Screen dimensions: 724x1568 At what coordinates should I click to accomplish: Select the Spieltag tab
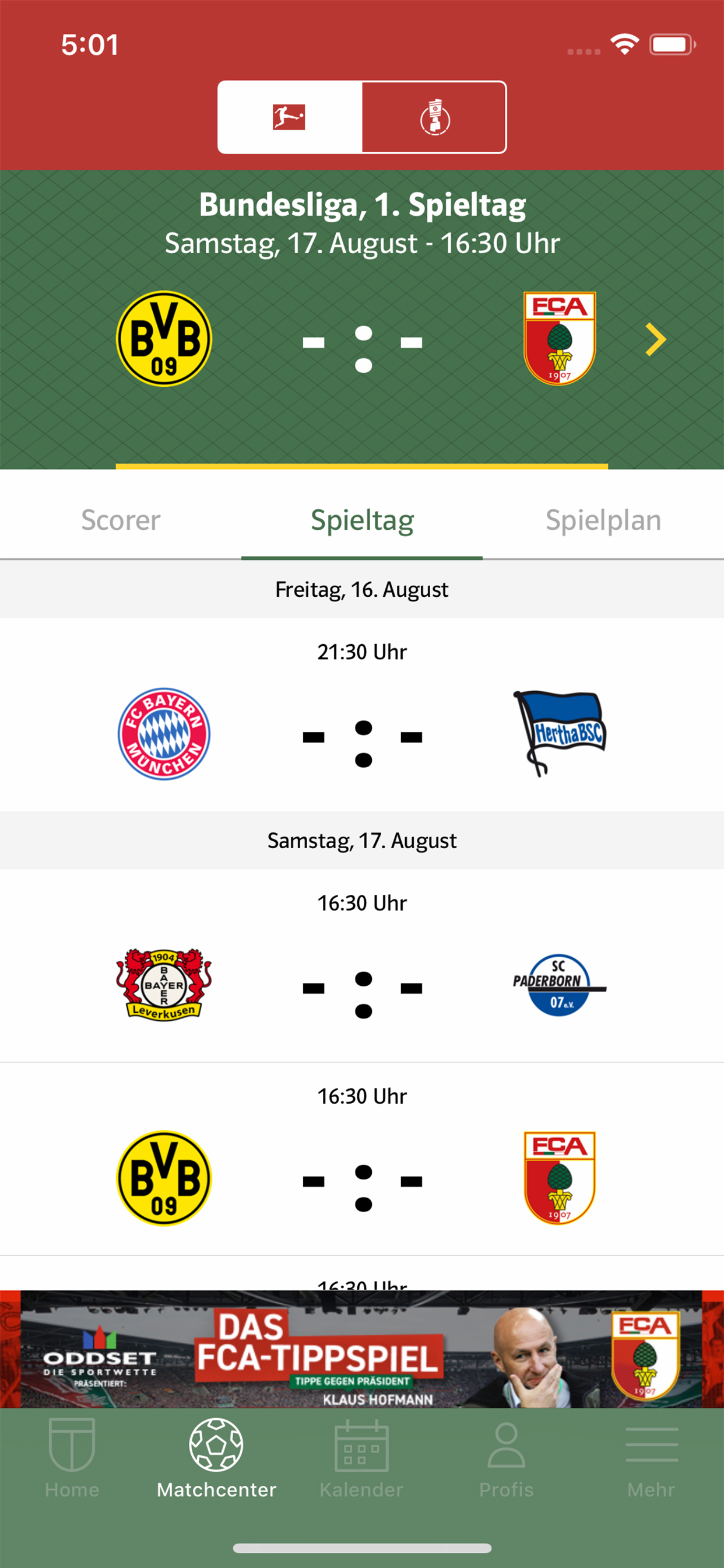tap(362, 520)
